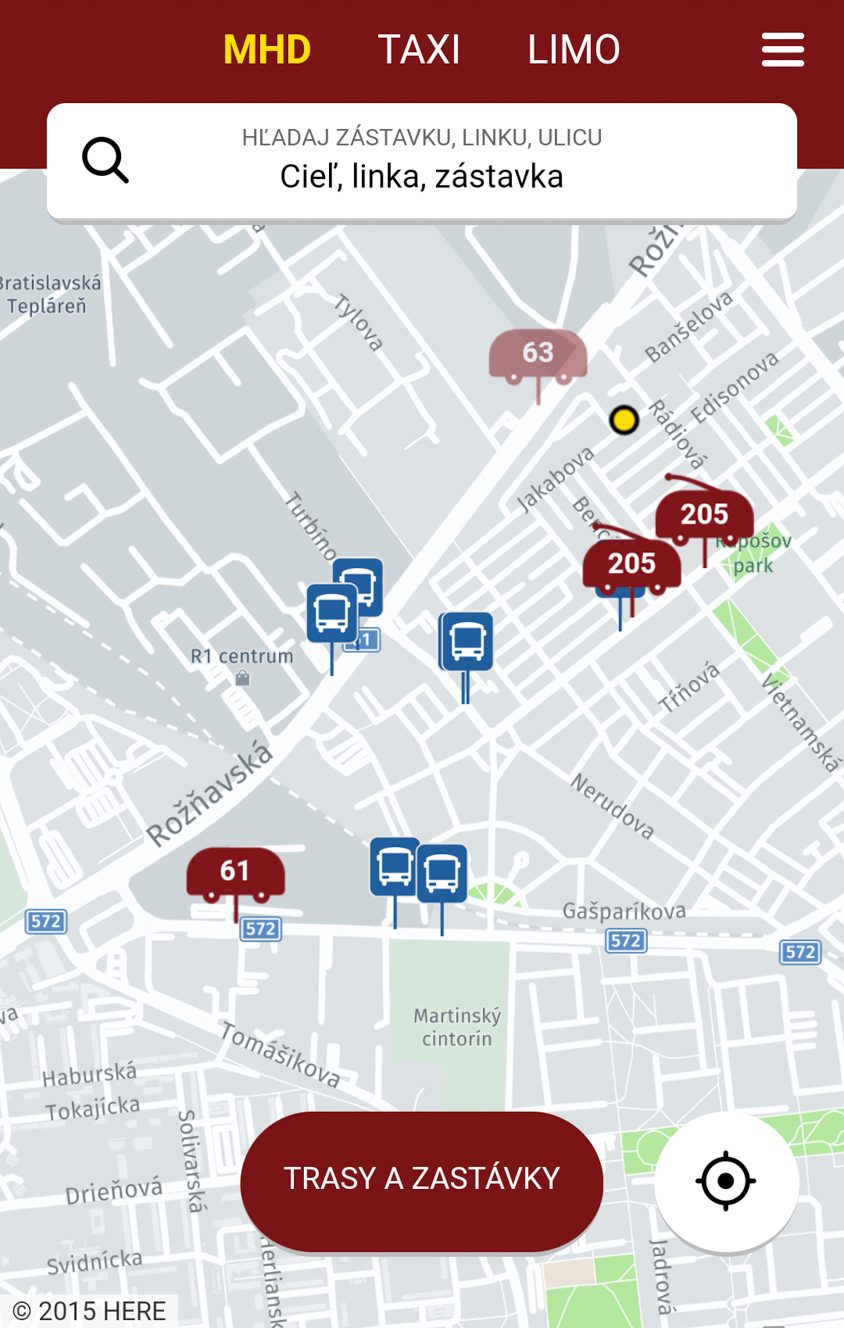This screenshot has height=1328, width=844.
Task: Select trolleybus 205 marker near Hrobošov park
Action: tap(705, 516)
